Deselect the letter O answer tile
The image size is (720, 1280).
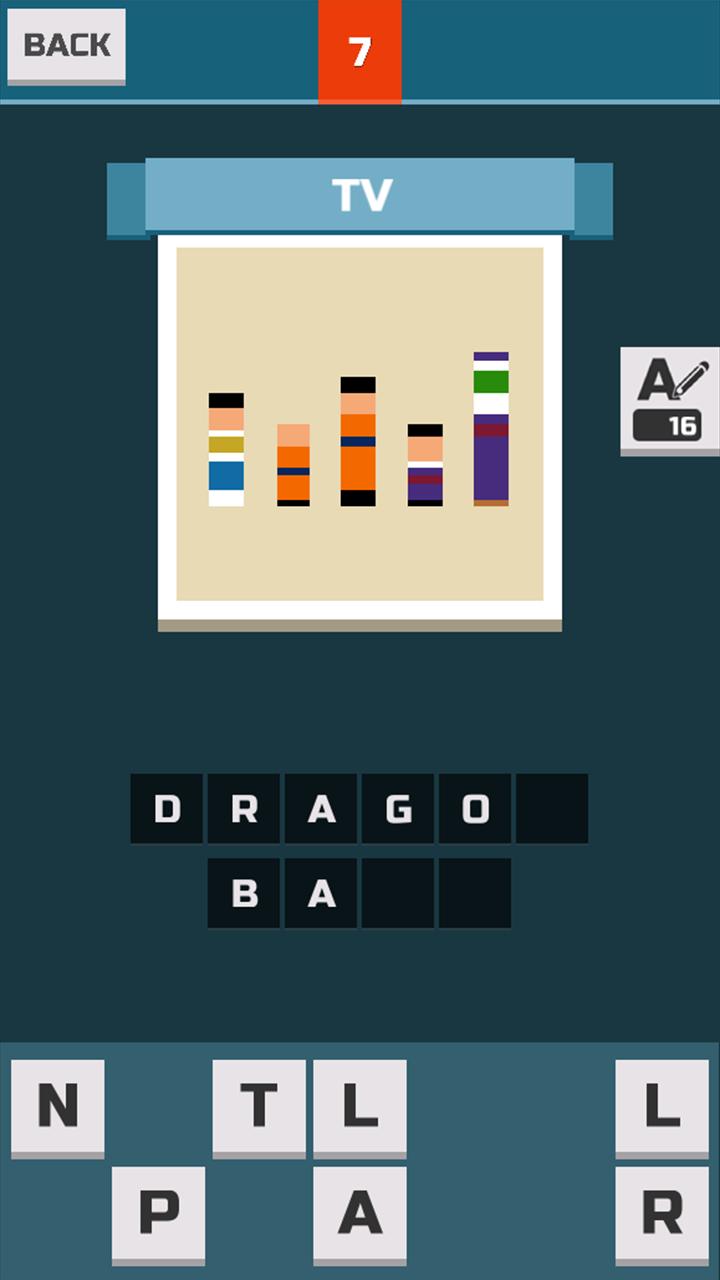click(x=476, y=810)
